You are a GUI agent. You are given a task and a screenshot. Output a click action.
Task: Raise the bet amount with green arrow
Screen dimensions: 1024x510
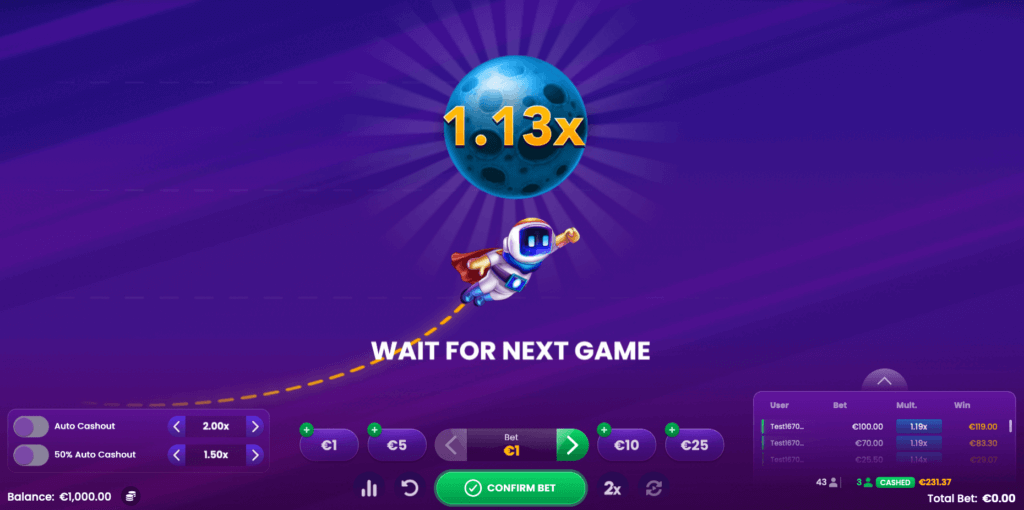pos(571,445)
